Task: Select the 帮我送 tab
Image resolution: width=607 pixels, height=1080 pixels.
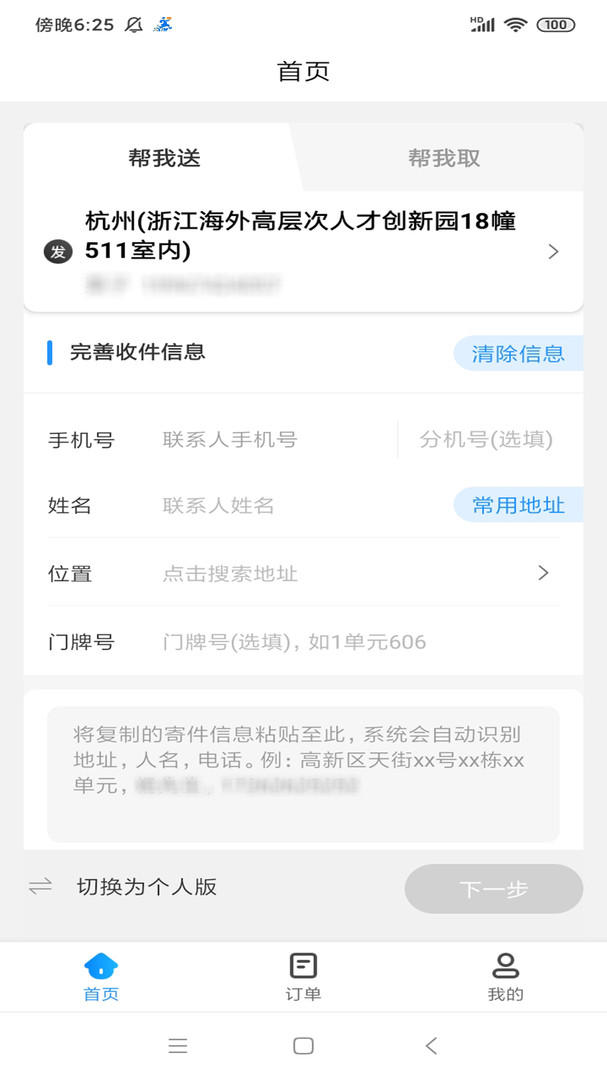Action: pyautogui.click(x=164, y=158)
